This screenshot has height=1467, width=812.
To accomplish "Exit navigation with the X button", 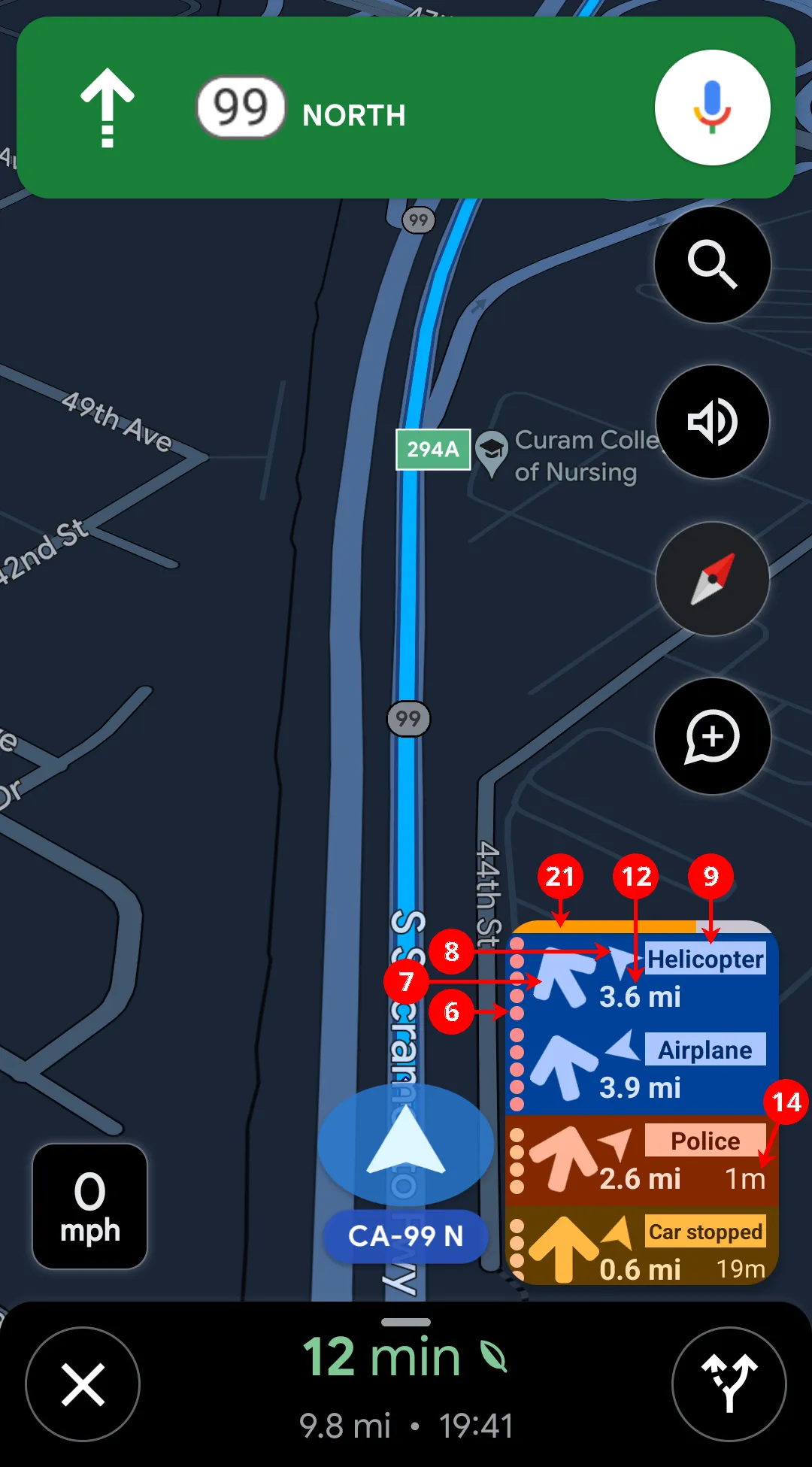I will tap(83, 1384).
